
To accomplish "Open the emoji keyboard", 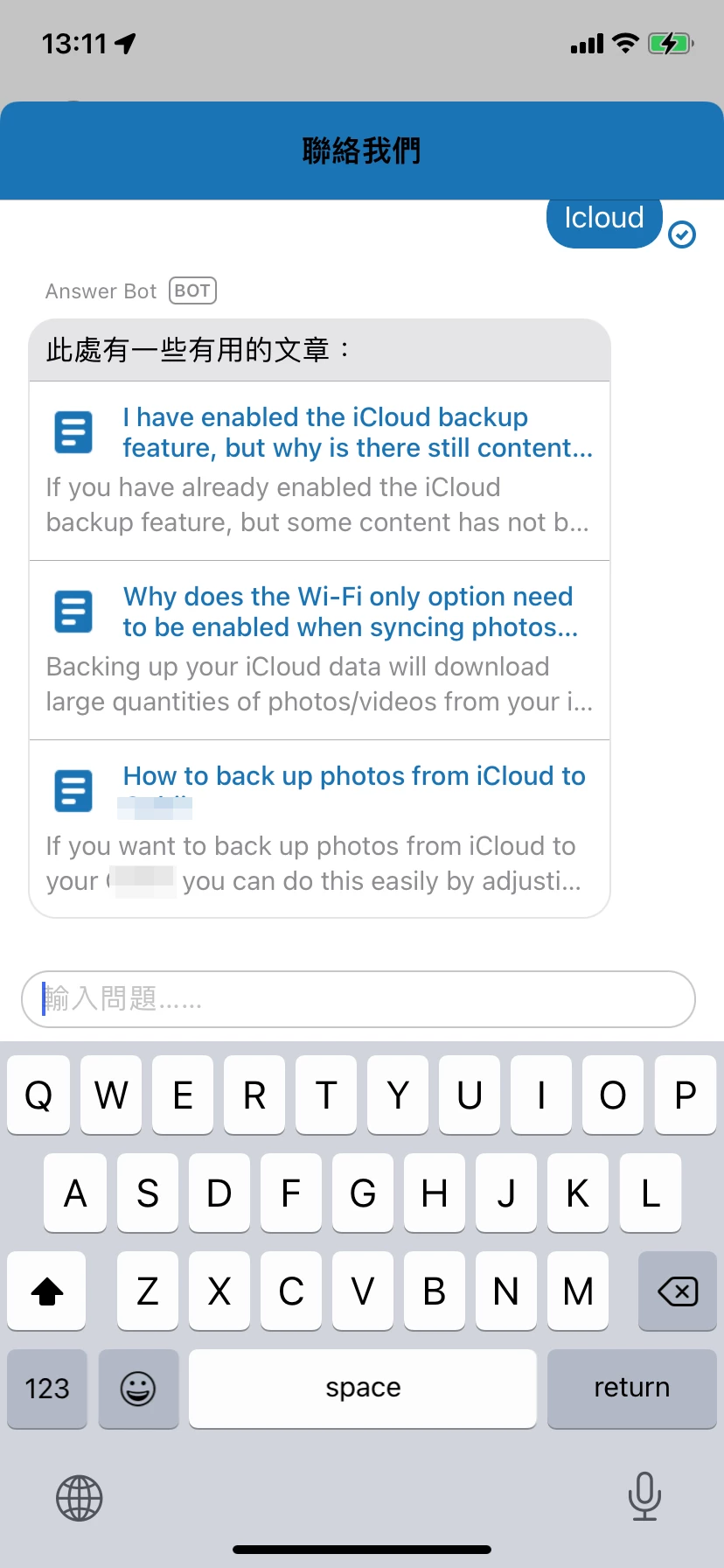I will (x=138, y=1388).
